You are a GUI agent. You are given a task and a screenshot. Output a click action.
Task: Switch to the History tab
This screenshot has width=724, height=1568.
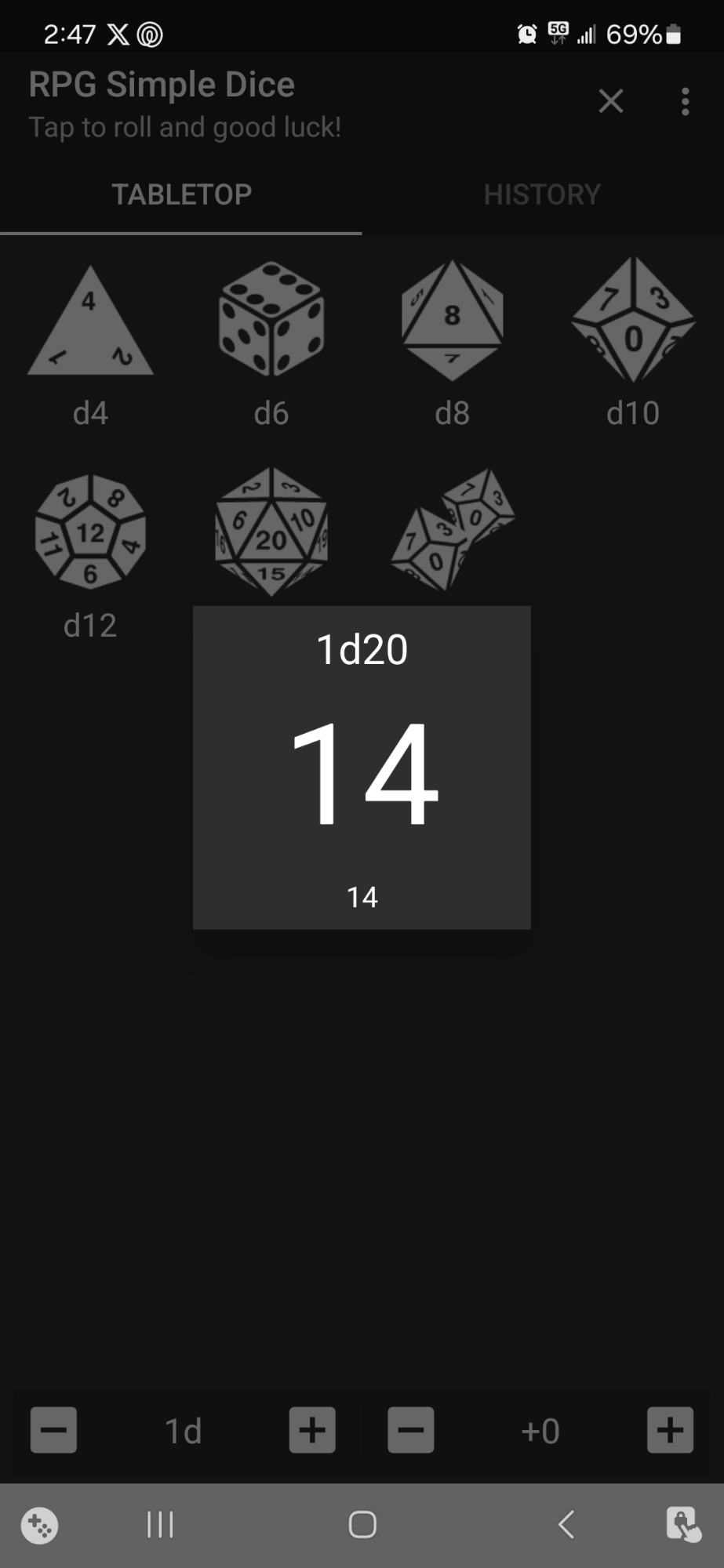542,194
